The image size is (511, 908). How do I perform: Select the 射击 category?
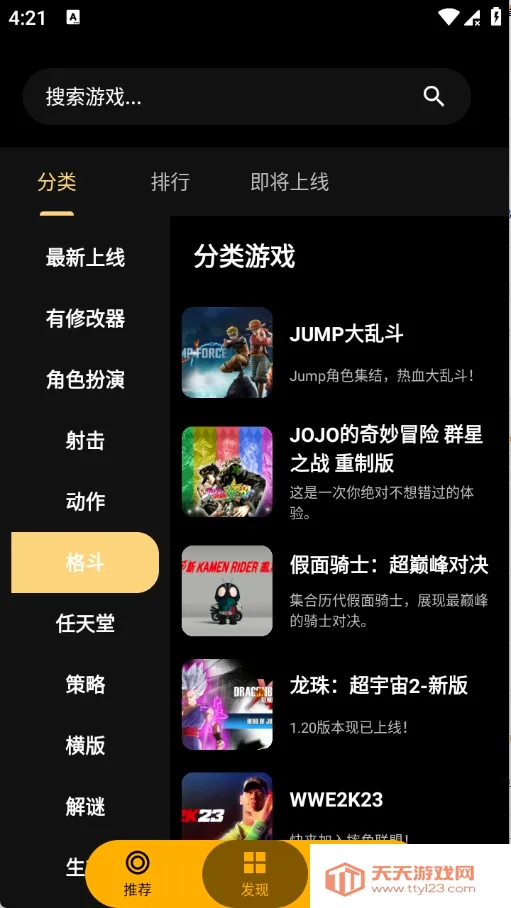tap(85, 441)
